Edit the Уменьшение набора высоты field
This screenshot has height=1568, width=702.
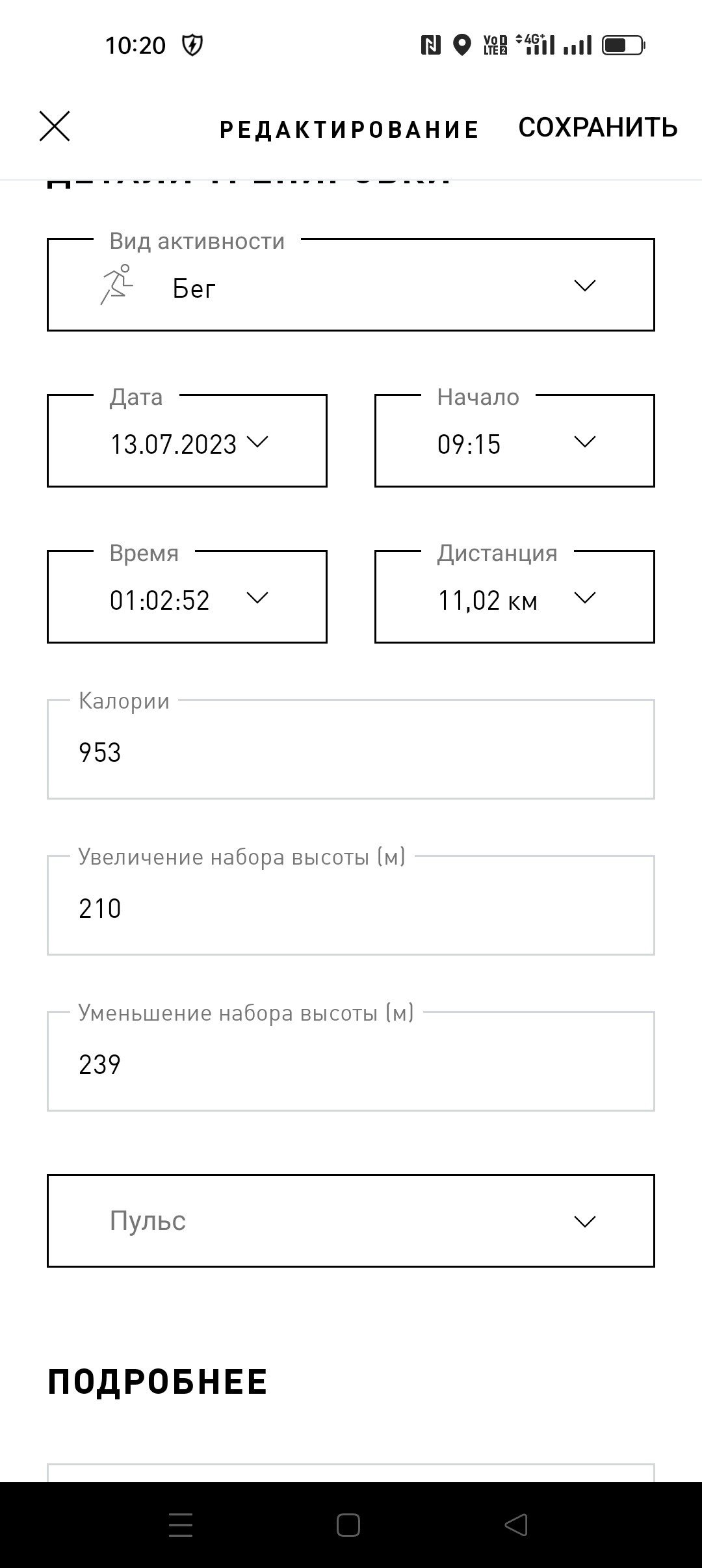click(x=351, y=1062)
